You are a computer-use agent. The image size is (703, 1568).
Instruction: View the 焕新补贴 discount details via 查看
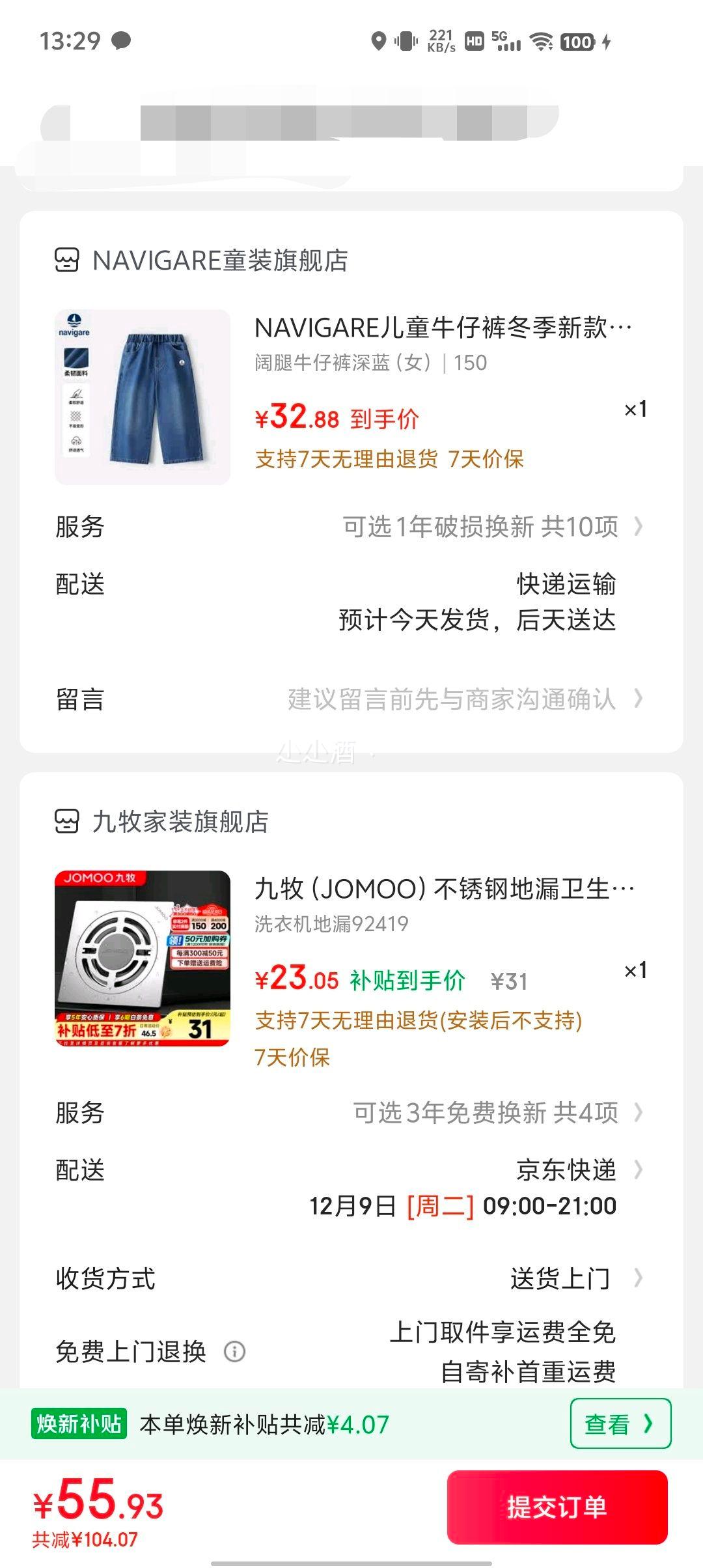coord(620,1424)
